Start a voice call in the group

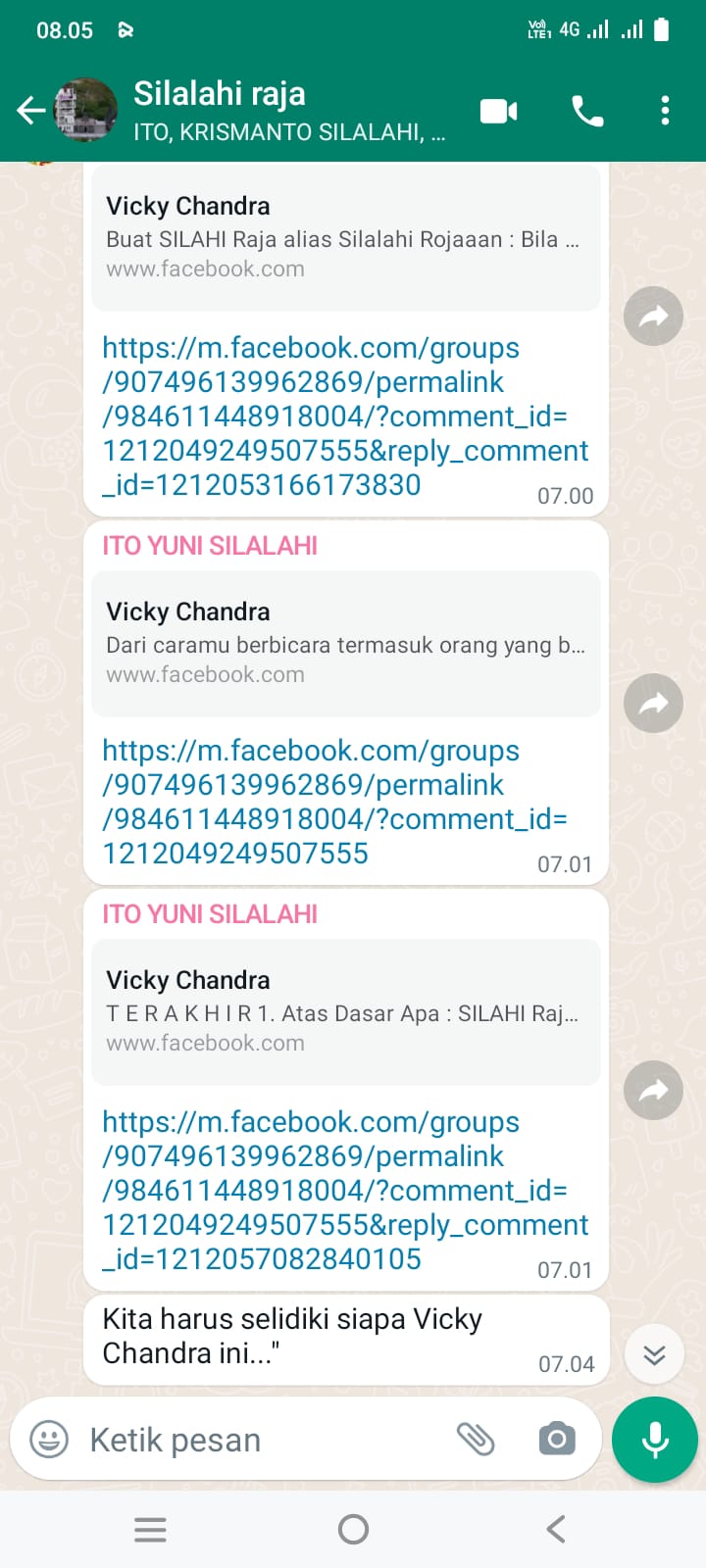(x=587, y=112)
